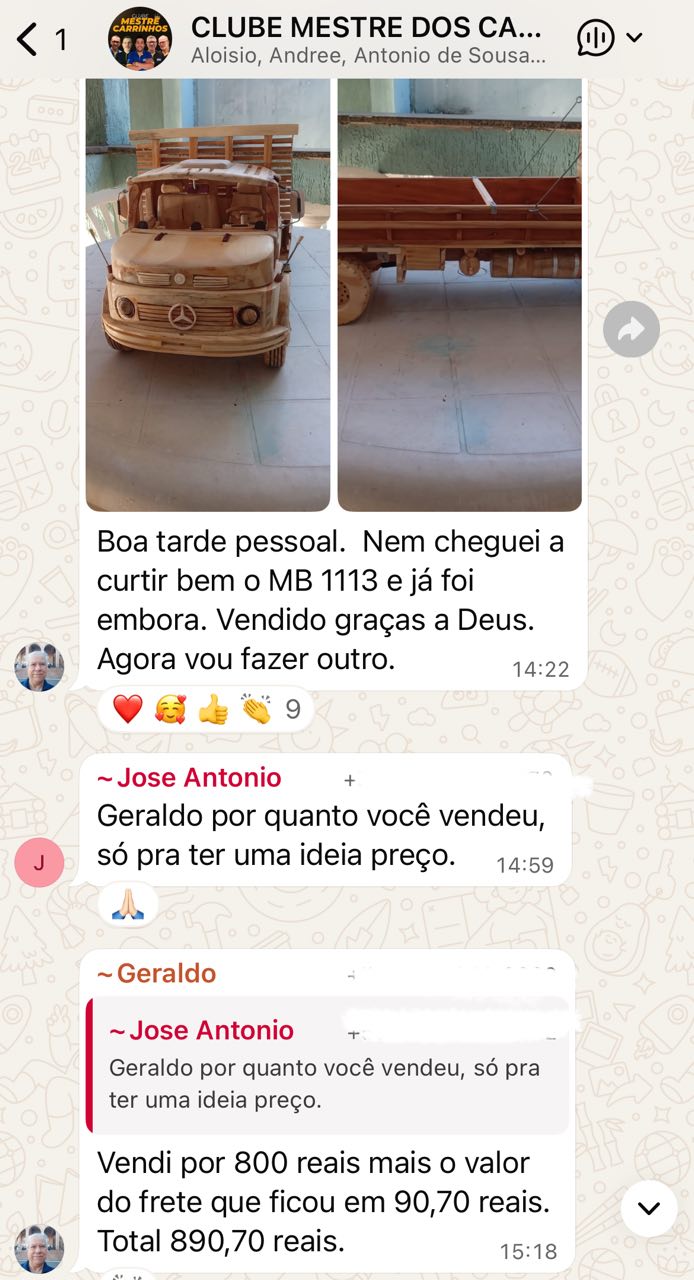694x1280 pixels.
Task: View the praying hands reaction on Jose Antonio's message
Action: click(x=128, y=905)
